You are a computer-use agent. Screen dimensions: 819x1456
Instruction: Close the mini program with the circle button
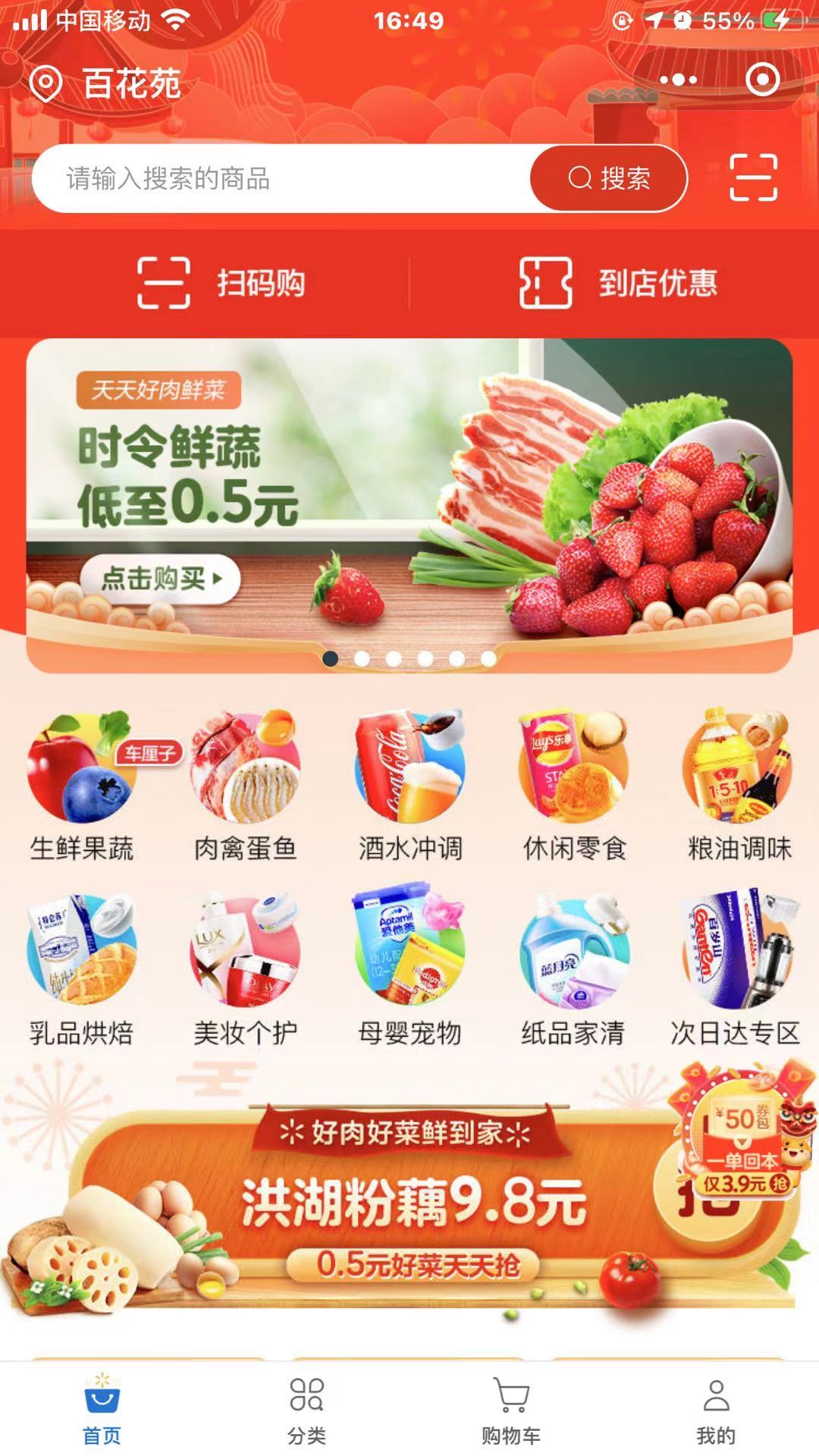[762, 80]
